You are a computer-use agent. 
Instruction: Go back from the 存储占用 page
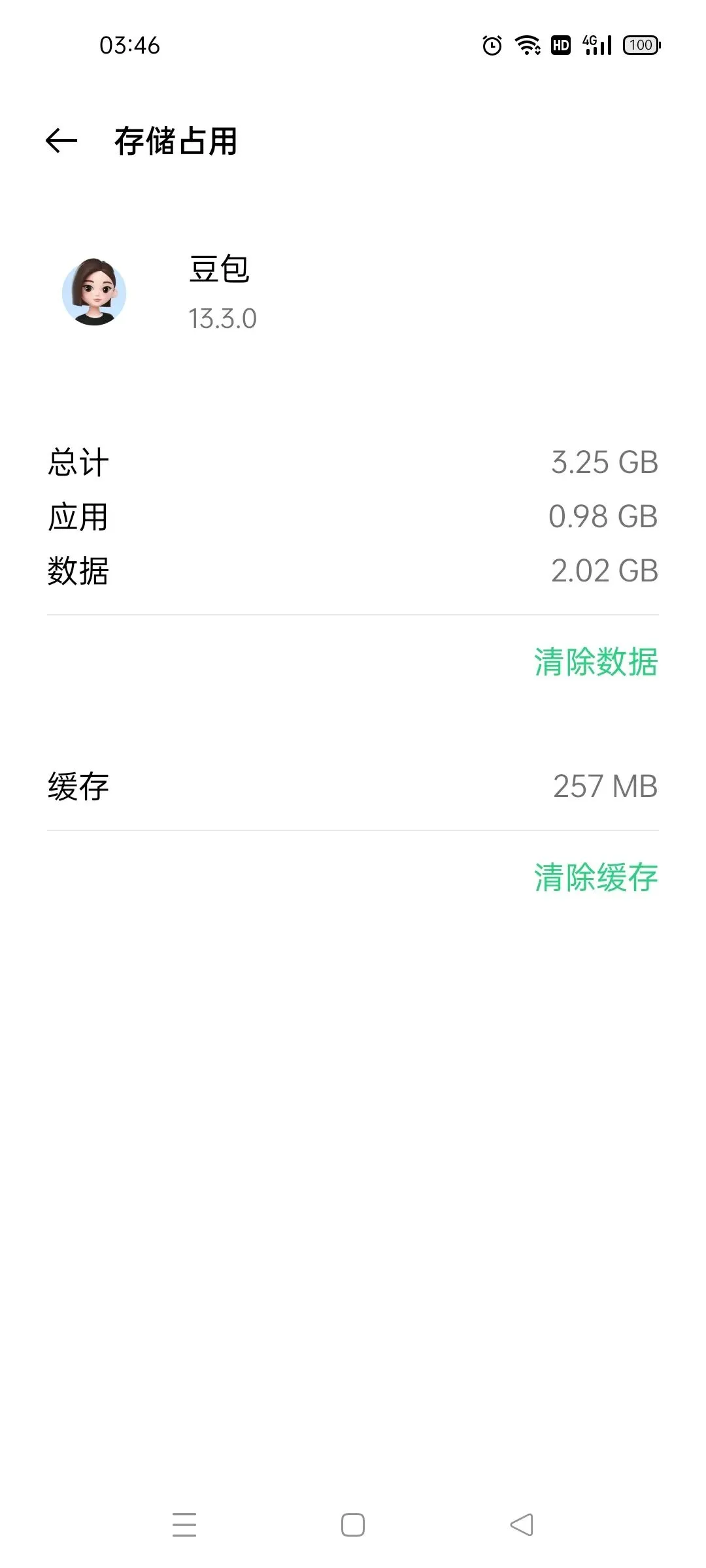(61, 140)
